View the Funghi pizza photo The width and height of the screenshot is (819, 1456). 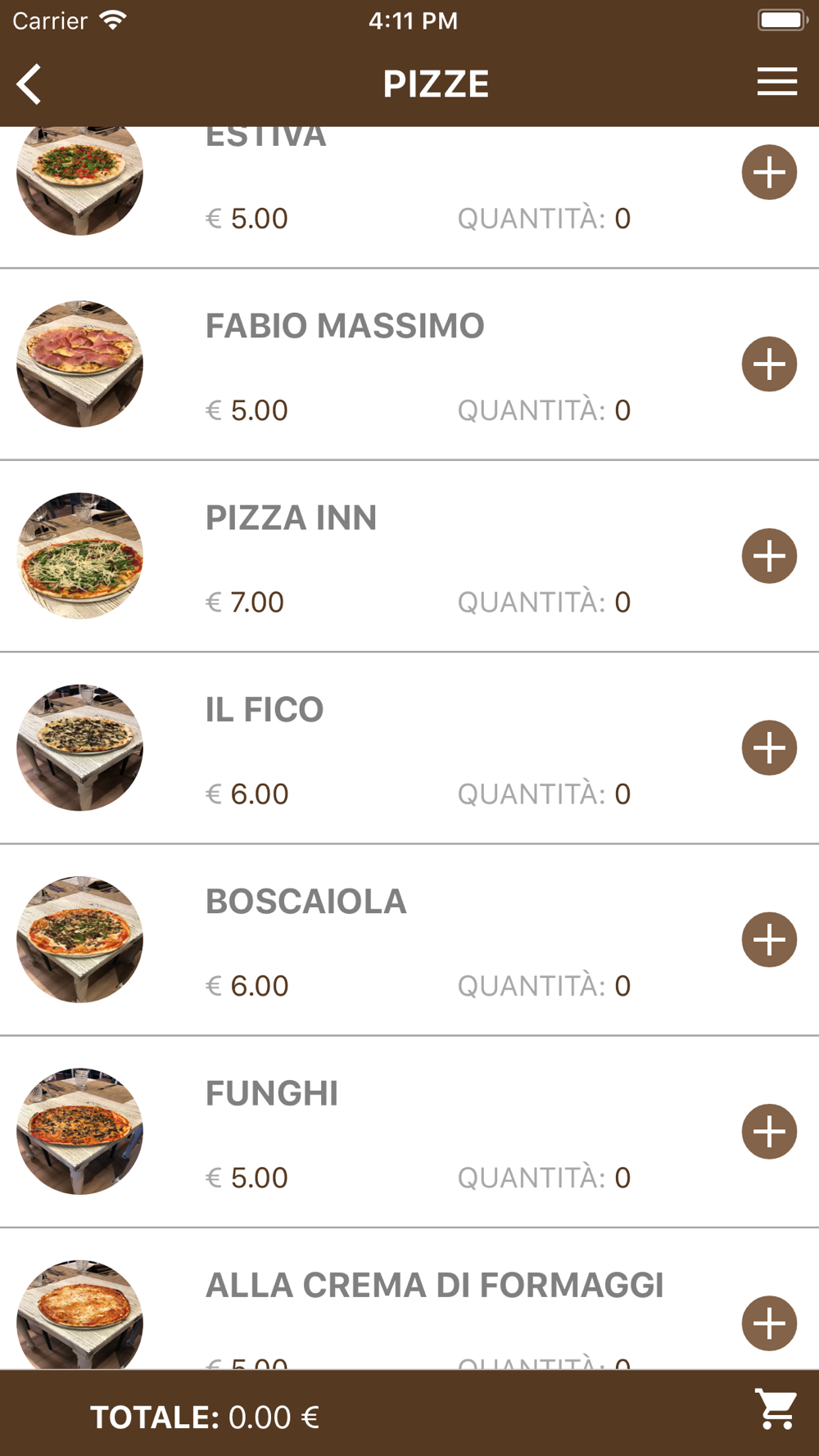click(80, 1131)
